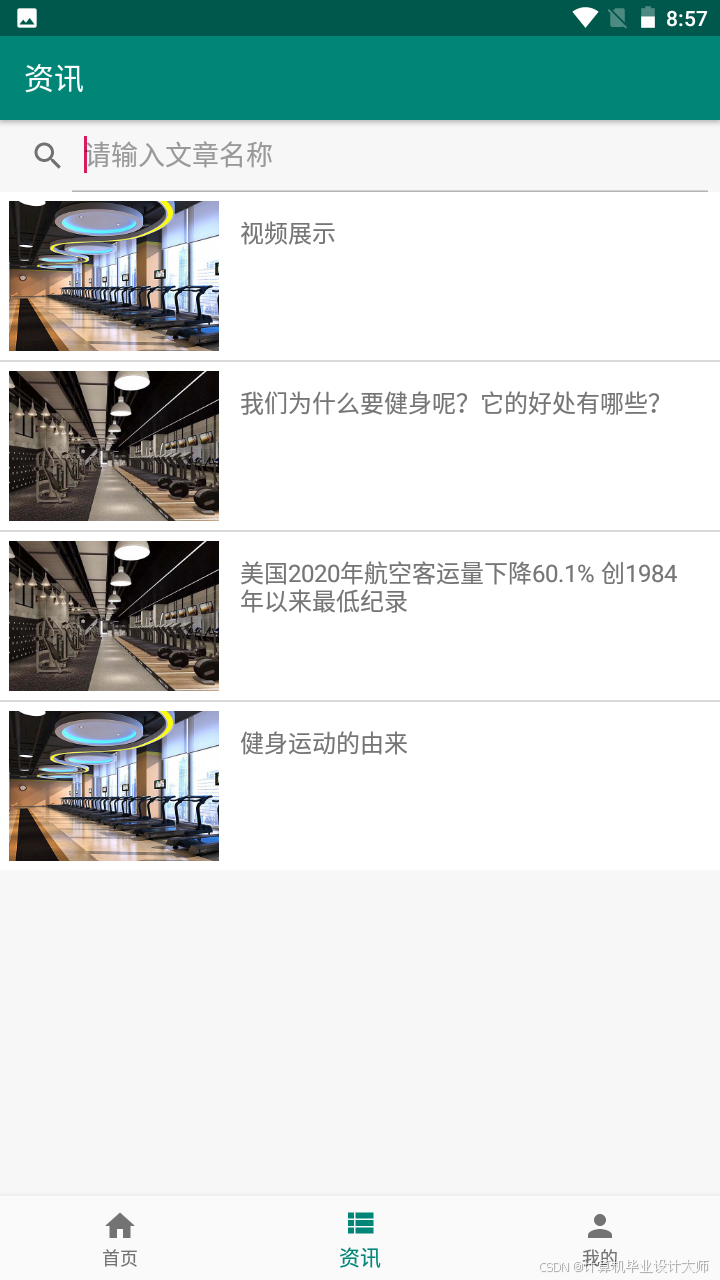Tap the search magnifier icon
Screen dimensions: 720x1280
[x=47, y=155]
